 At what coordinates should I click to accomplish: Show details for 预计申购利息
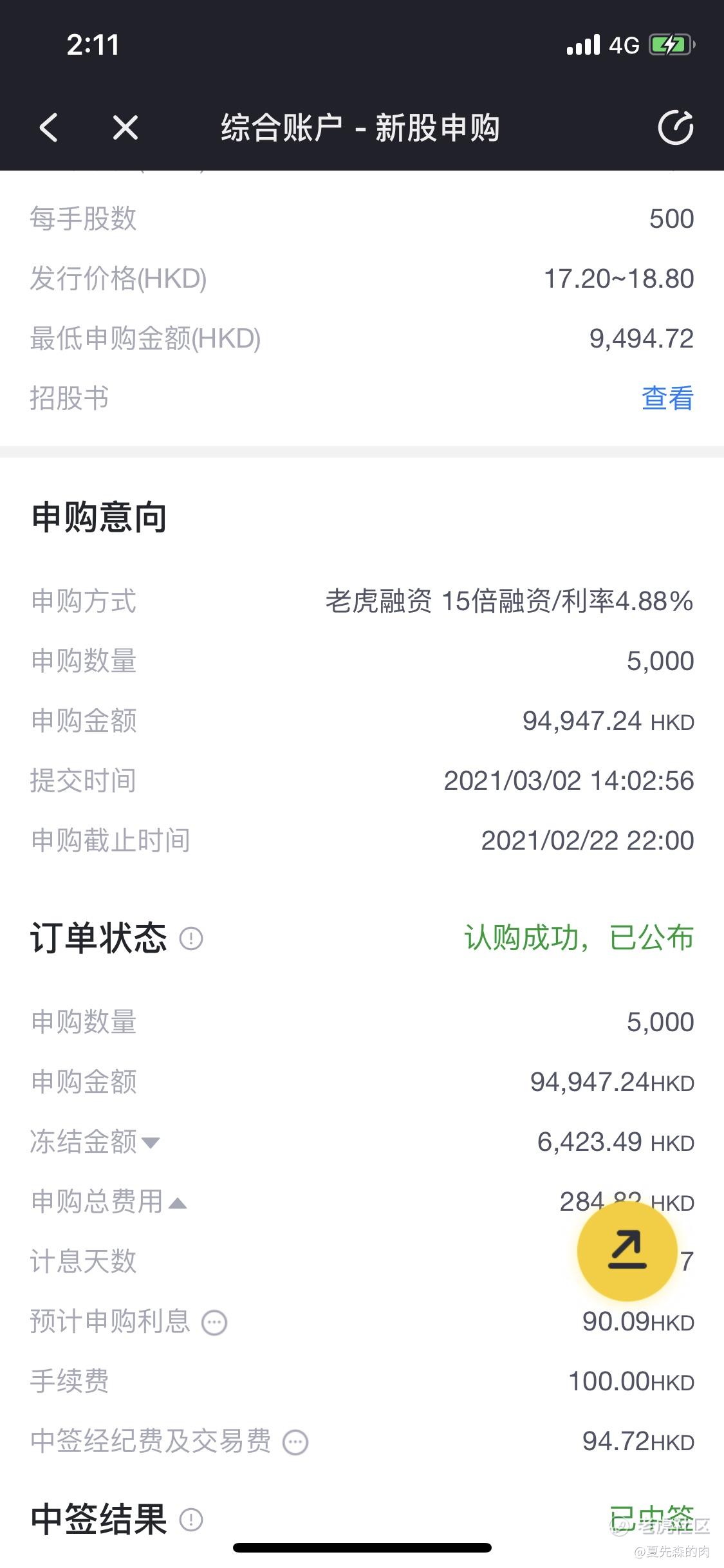[x=214, y=1323]
